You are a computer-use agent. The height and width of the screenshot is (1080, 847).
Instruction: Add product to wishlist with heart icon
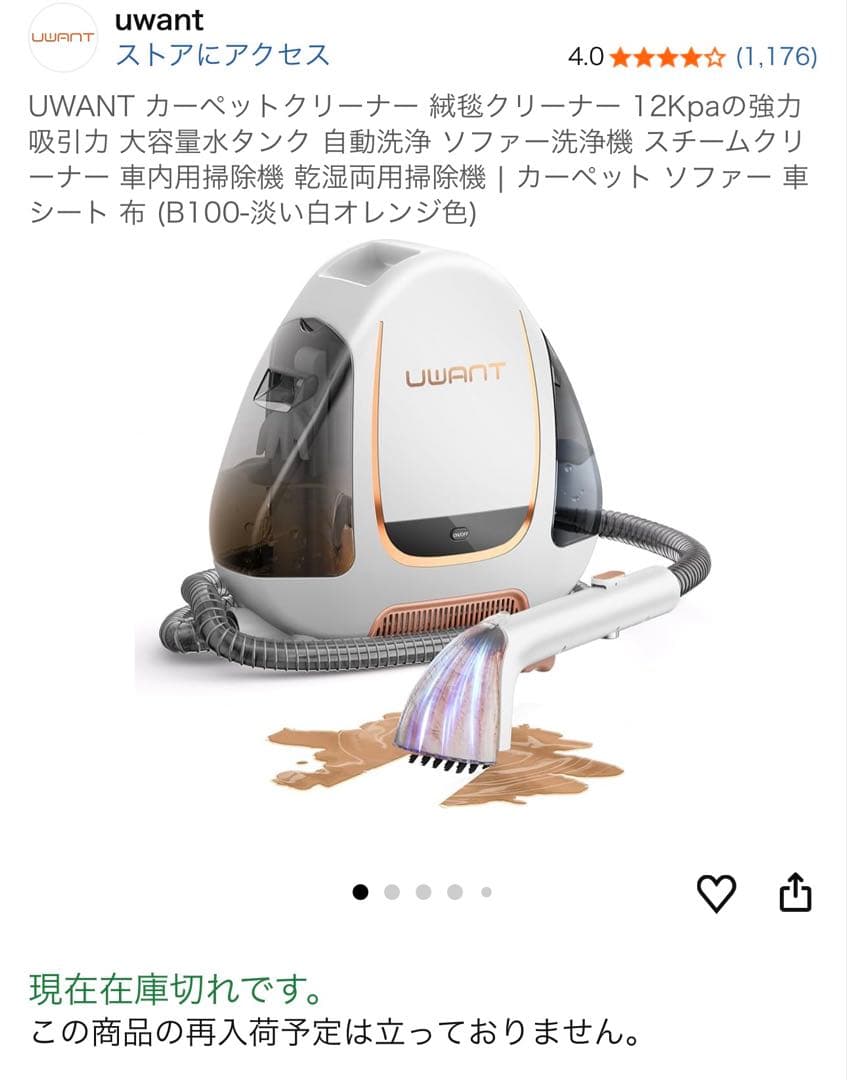point(716,893)
